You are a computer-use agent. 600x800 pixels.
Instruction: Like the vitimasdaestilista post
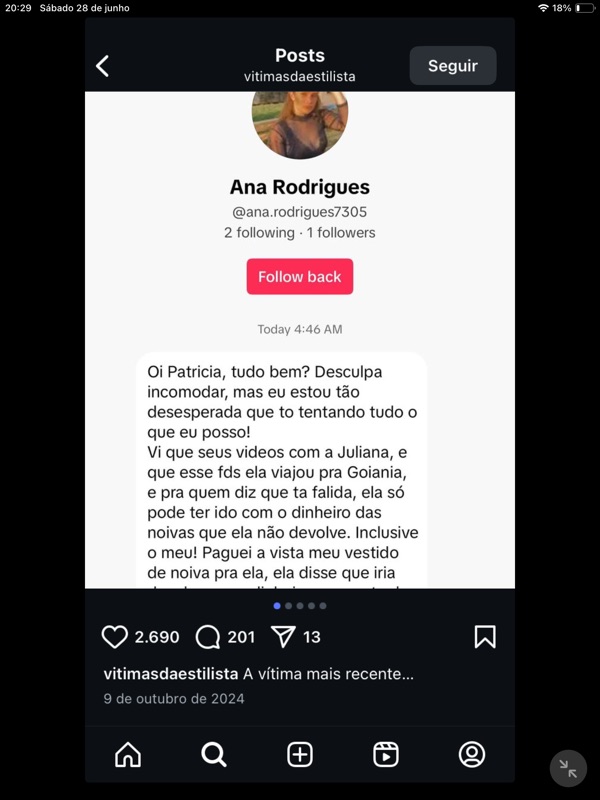pyautogui.click(x=115, y=637)
